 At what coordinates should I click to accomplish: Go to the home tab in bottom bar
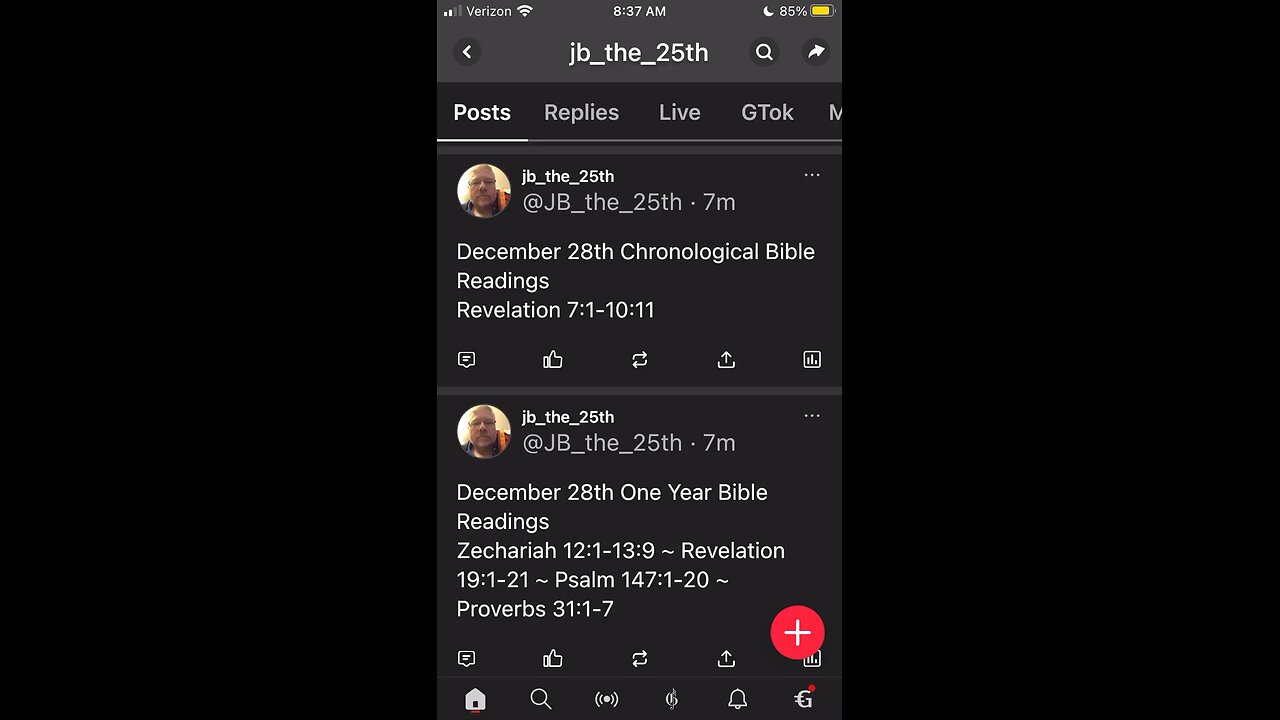pos(475,699)
